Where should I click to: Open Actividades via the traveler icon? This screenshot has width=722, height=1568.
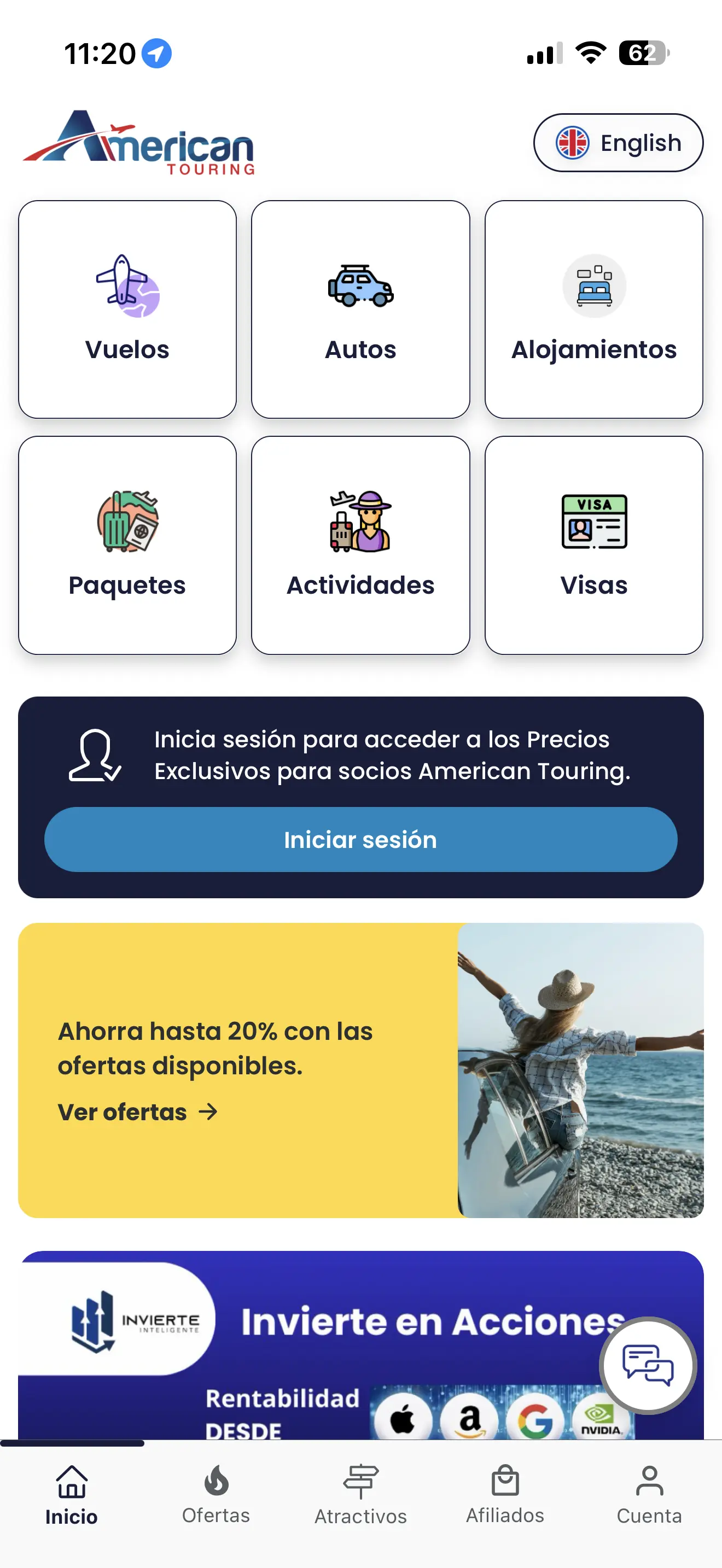pos(360,522)
